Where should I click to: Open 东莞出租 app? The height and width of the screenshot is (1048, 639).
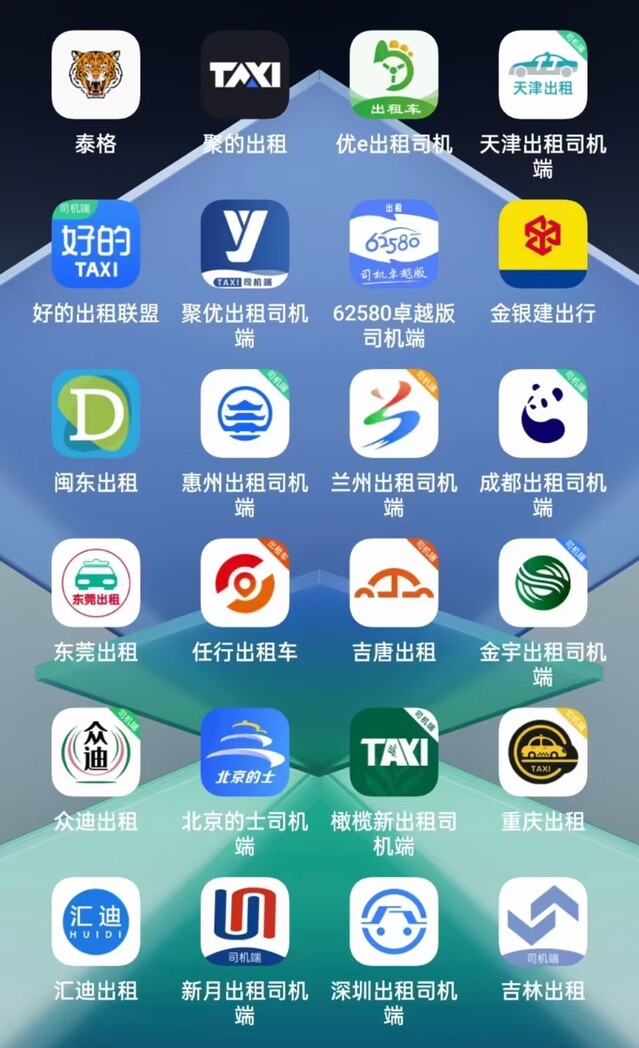(96, 583)
